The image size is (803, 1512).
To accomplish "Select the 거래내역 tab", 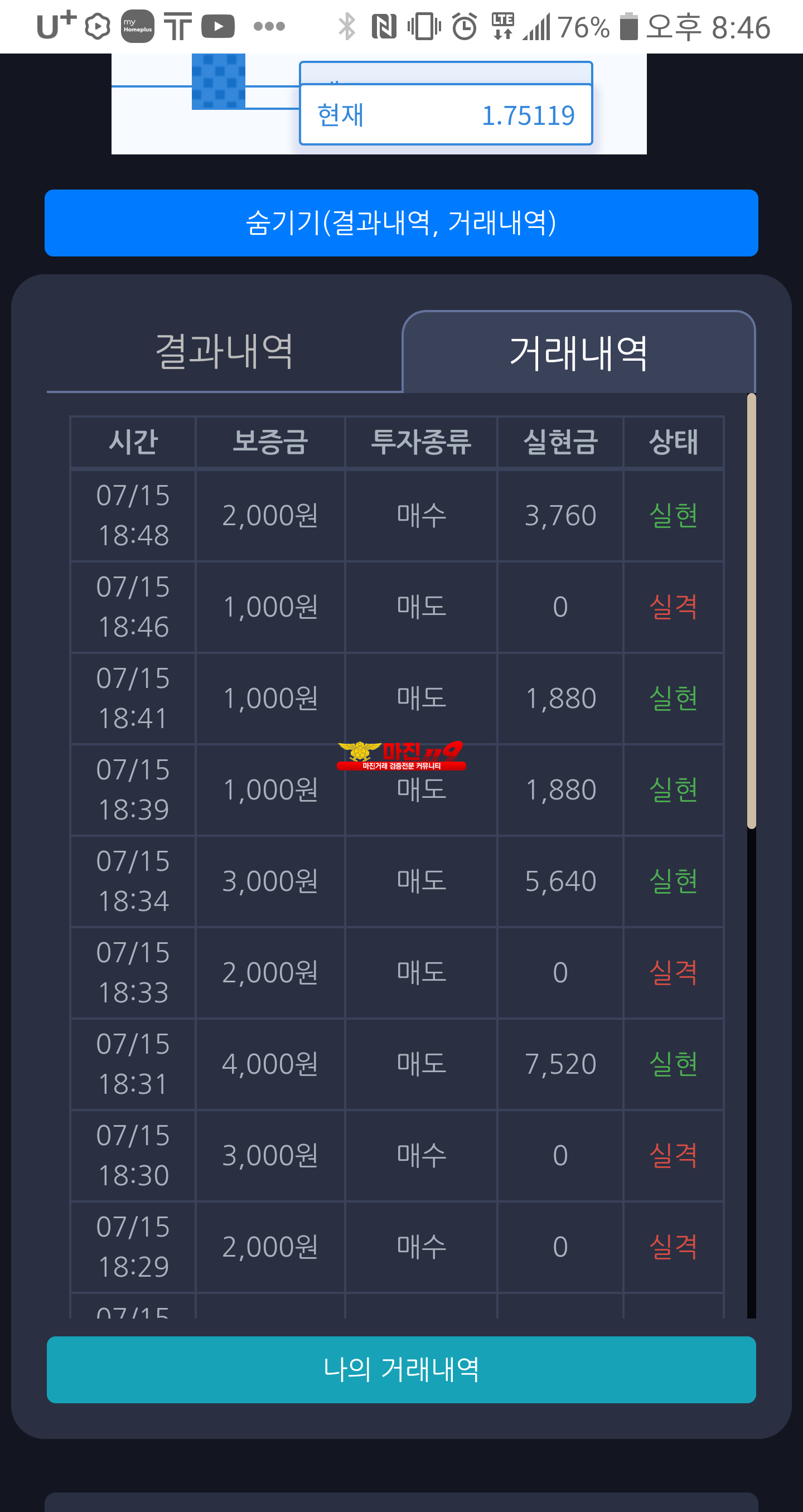I will (x=579, y=352).
